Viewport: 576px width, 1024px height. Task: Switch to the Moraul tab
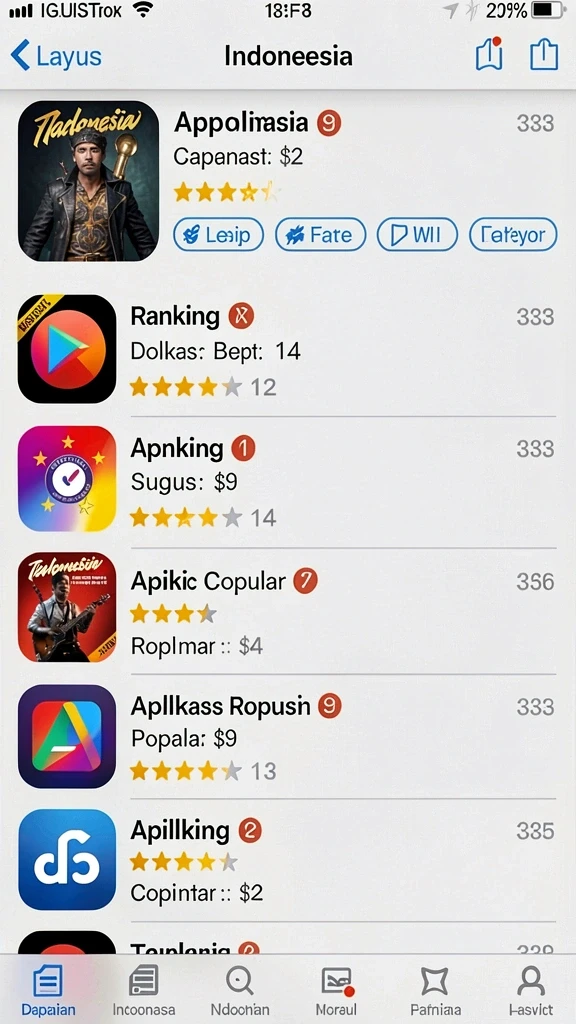pyautogui.click(x=336, y=990)
